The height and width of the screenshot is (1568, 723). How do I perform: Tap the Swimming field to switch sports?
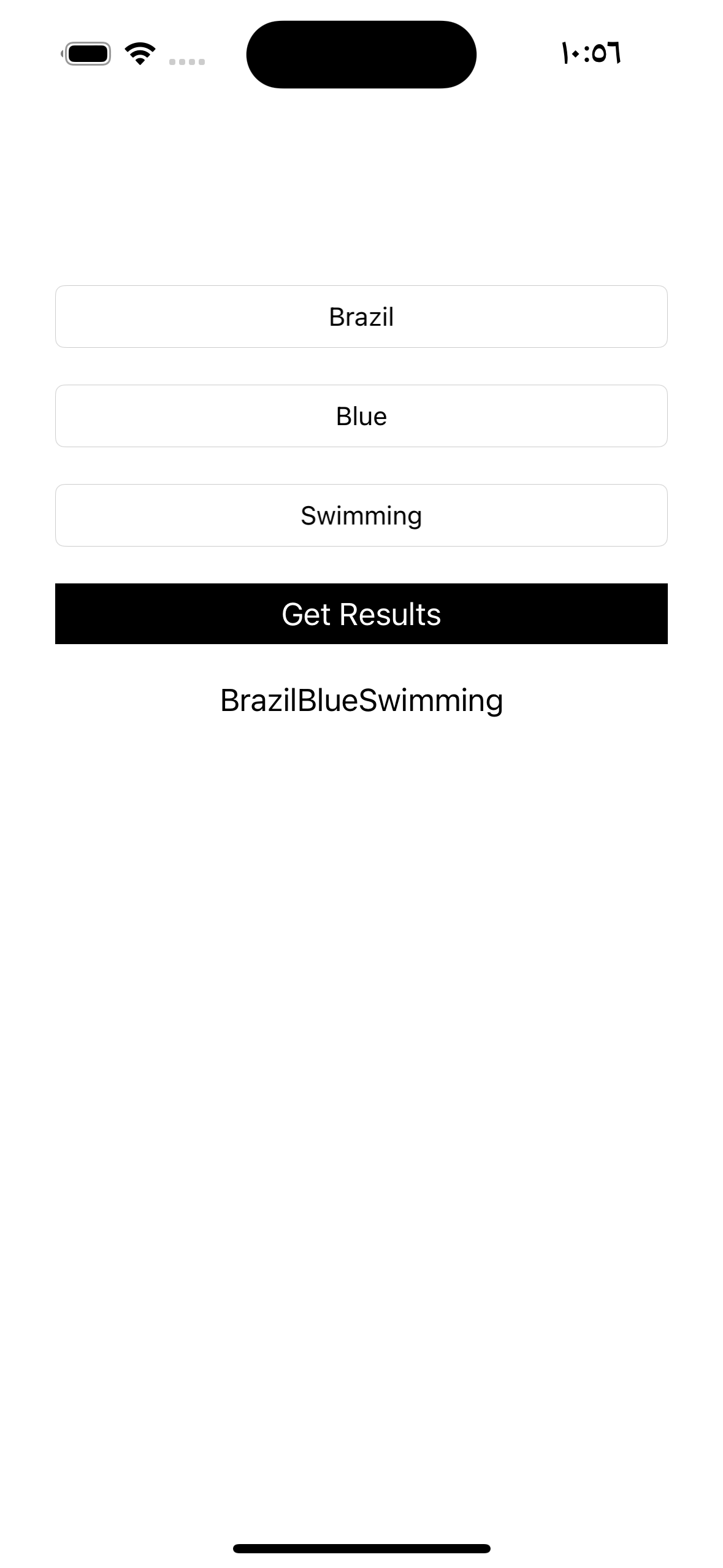[361, 515]
